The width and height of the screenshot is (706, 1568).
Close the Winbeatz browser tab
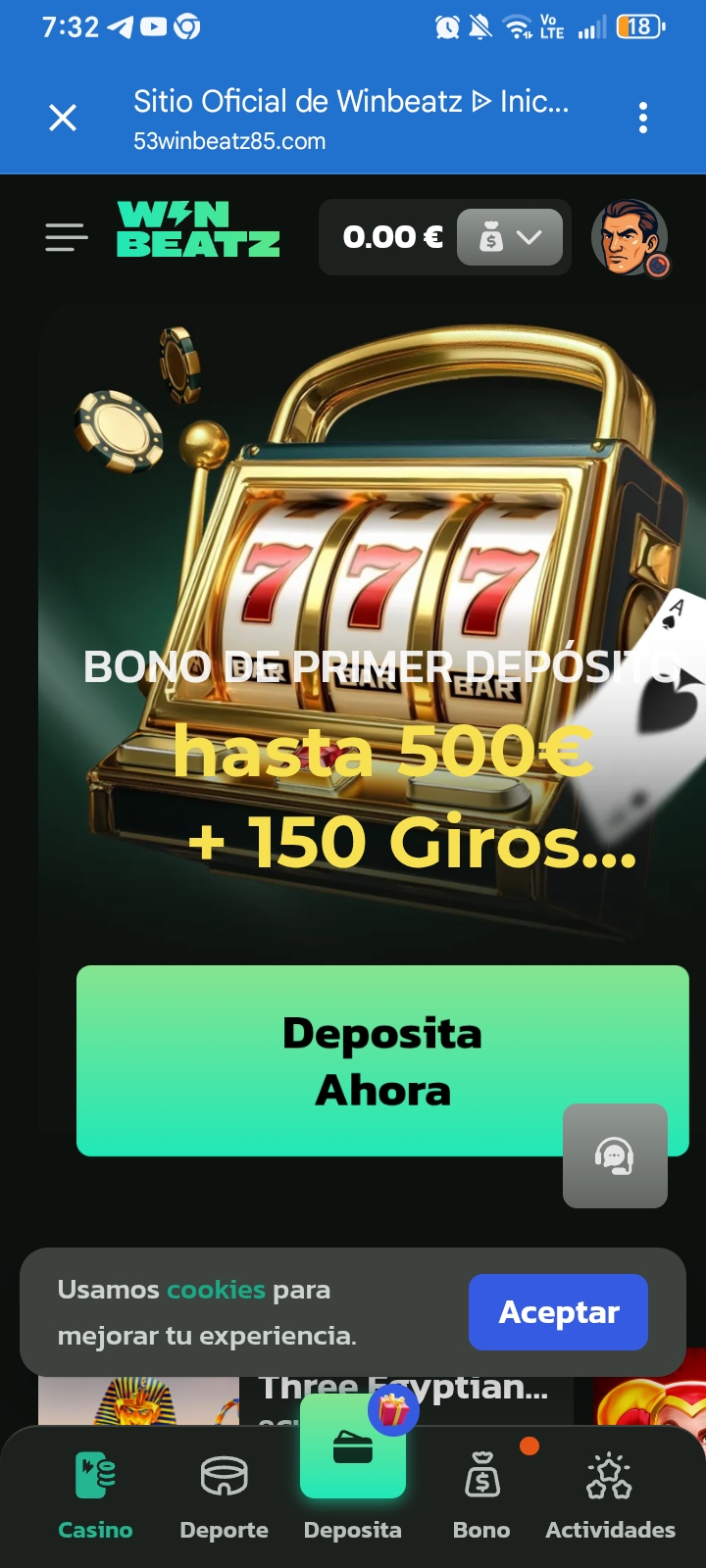63,119
